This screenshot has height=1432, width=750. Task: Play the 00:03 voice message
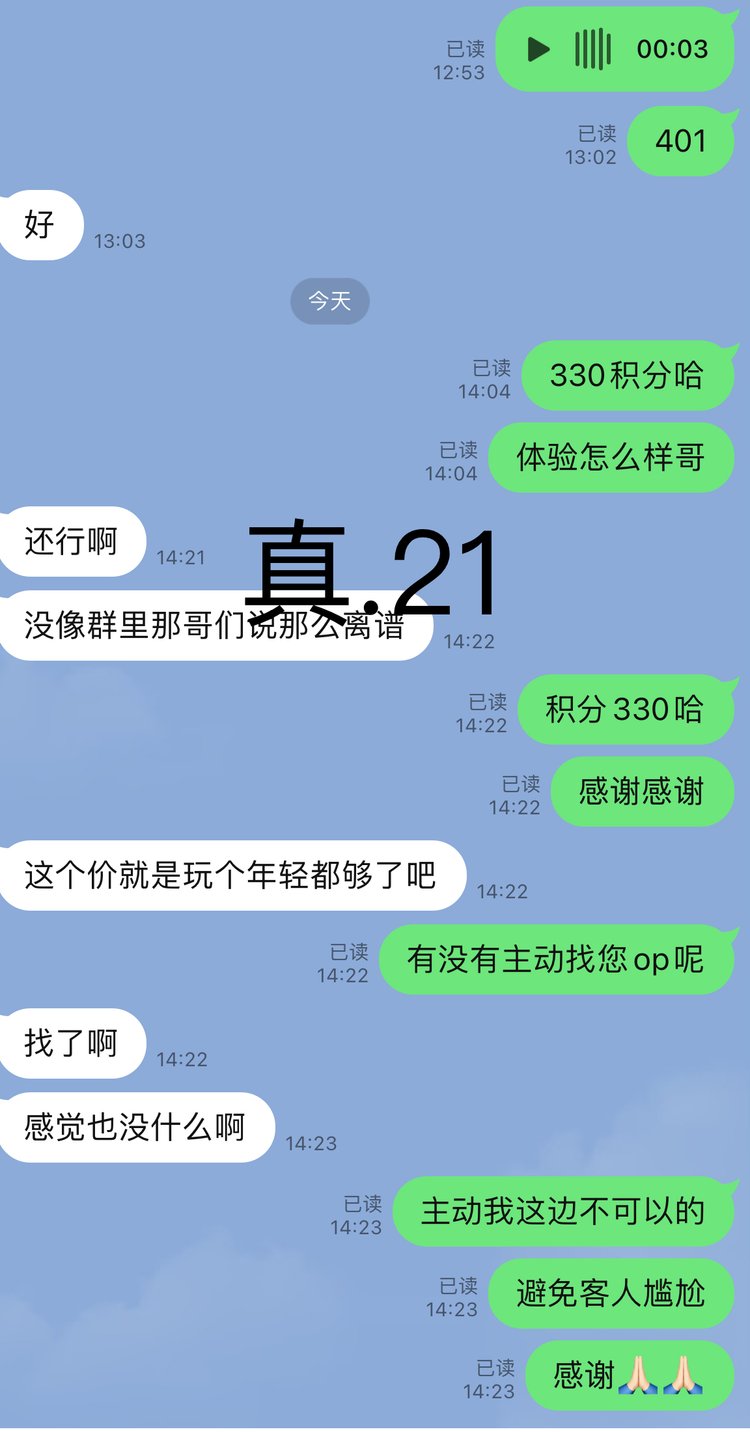click(x=538, y=49)
